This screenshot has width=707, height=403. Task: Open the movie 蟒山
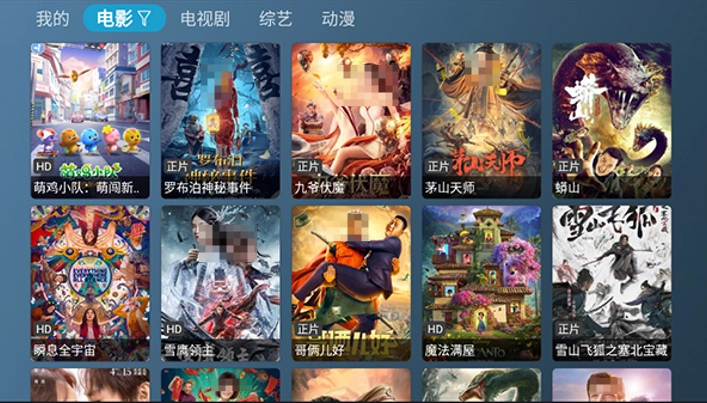click(x=611, y=120)
